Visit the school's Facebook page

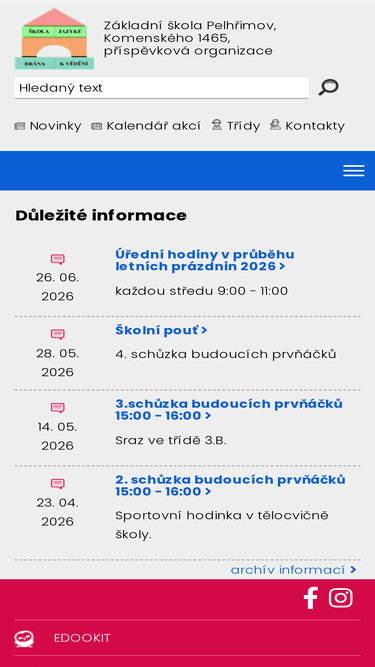pyautogui.click(x=311, y=598)
